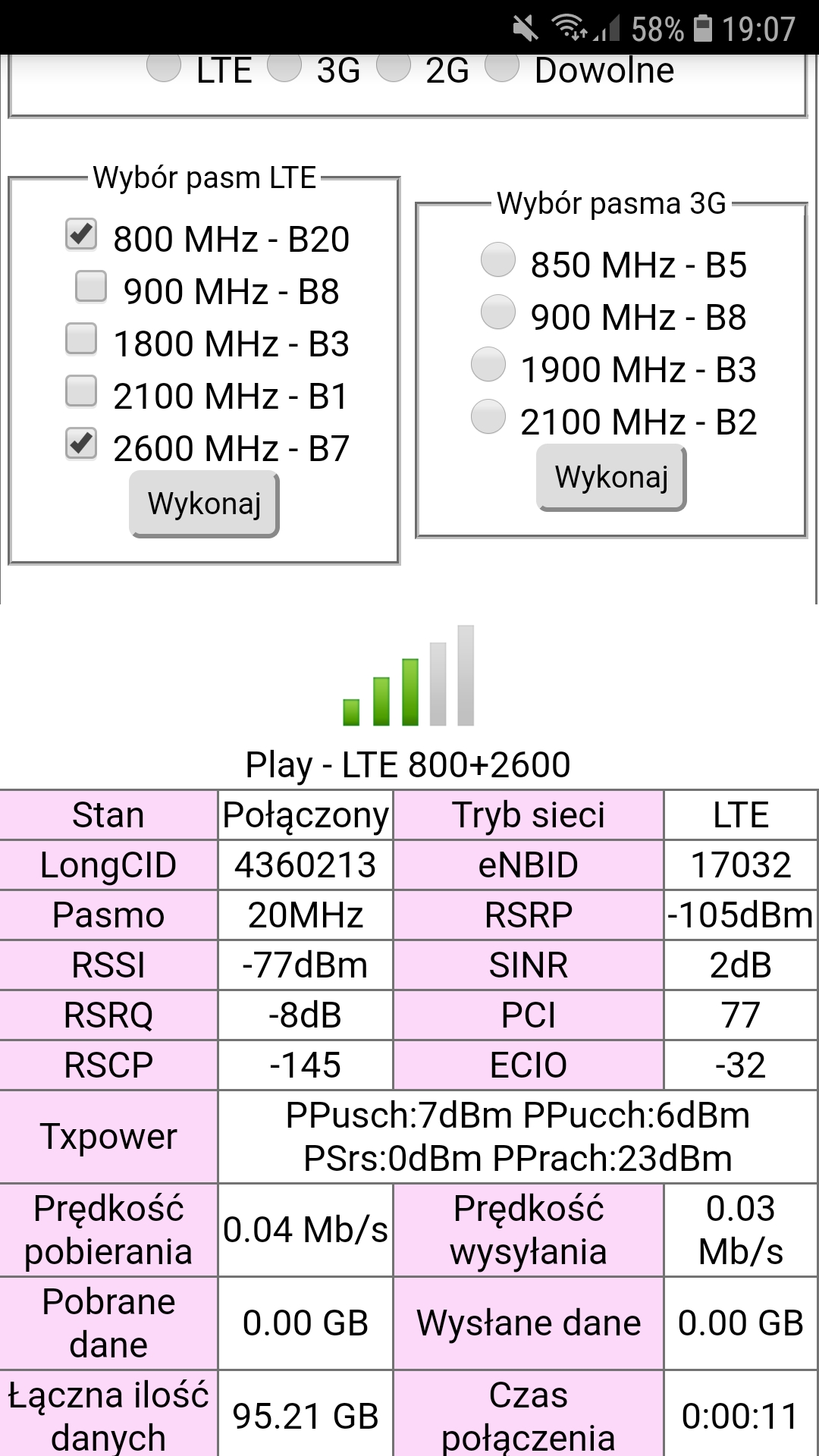Pick 1900 MHz - B3 as 3G band
Viewport: 819px width, 1456px height.
(488, 365)
